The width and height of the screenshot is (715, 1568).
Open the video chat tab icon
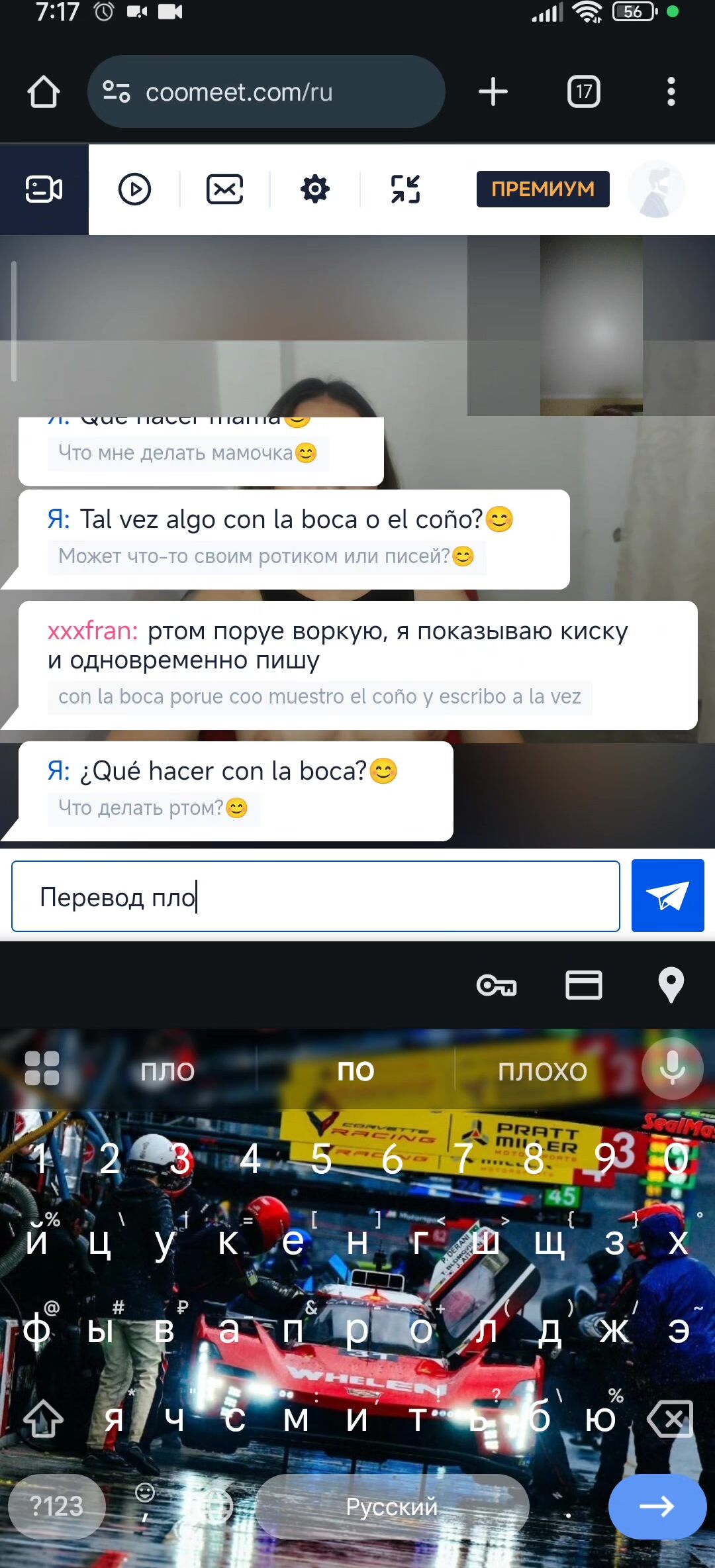click(x=44, y=189)
